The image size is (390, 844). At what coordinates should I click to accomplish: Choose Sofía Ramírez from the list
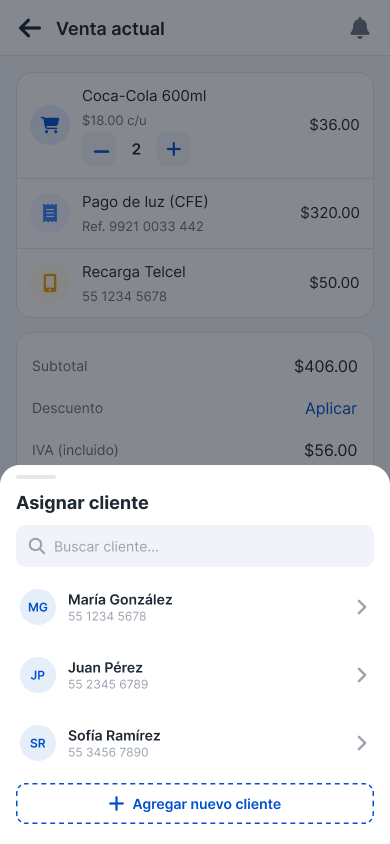point(195,743)
